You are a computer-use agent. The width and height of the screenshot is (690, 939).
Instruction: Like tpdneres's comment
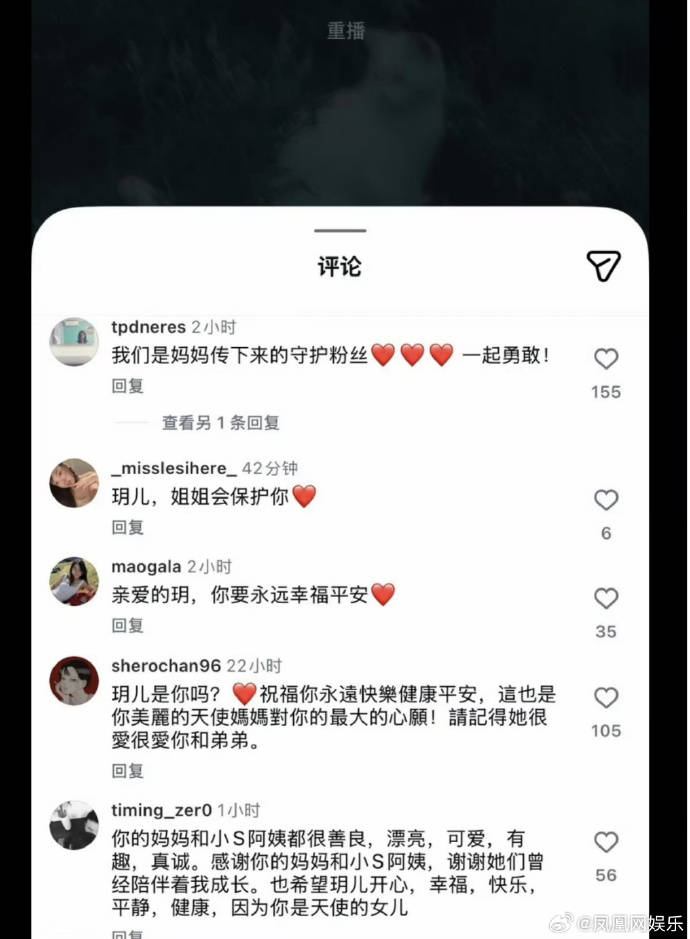tap(606, 359)
